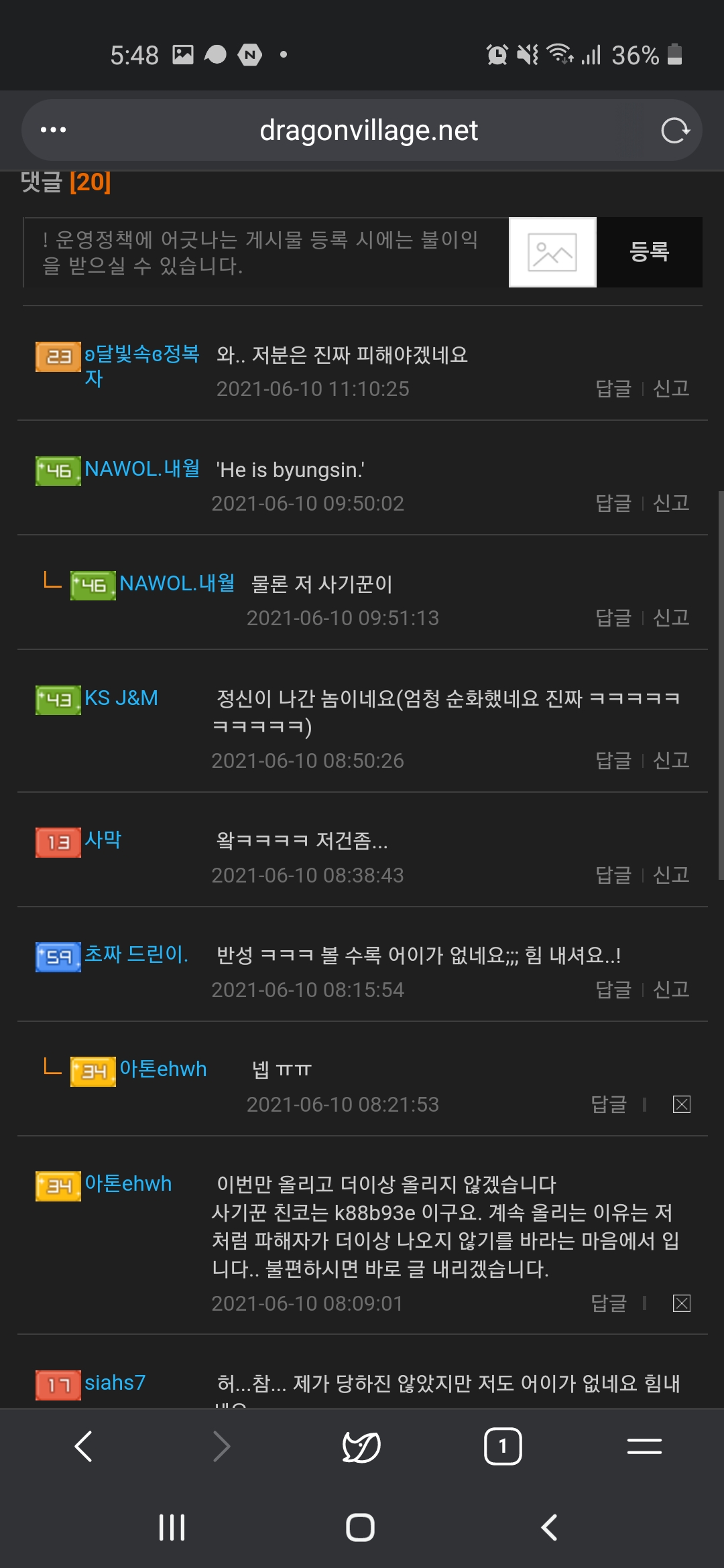724x1568 pixels.
Task: Report 사막's comment
Action: click(x=671, y=875)
